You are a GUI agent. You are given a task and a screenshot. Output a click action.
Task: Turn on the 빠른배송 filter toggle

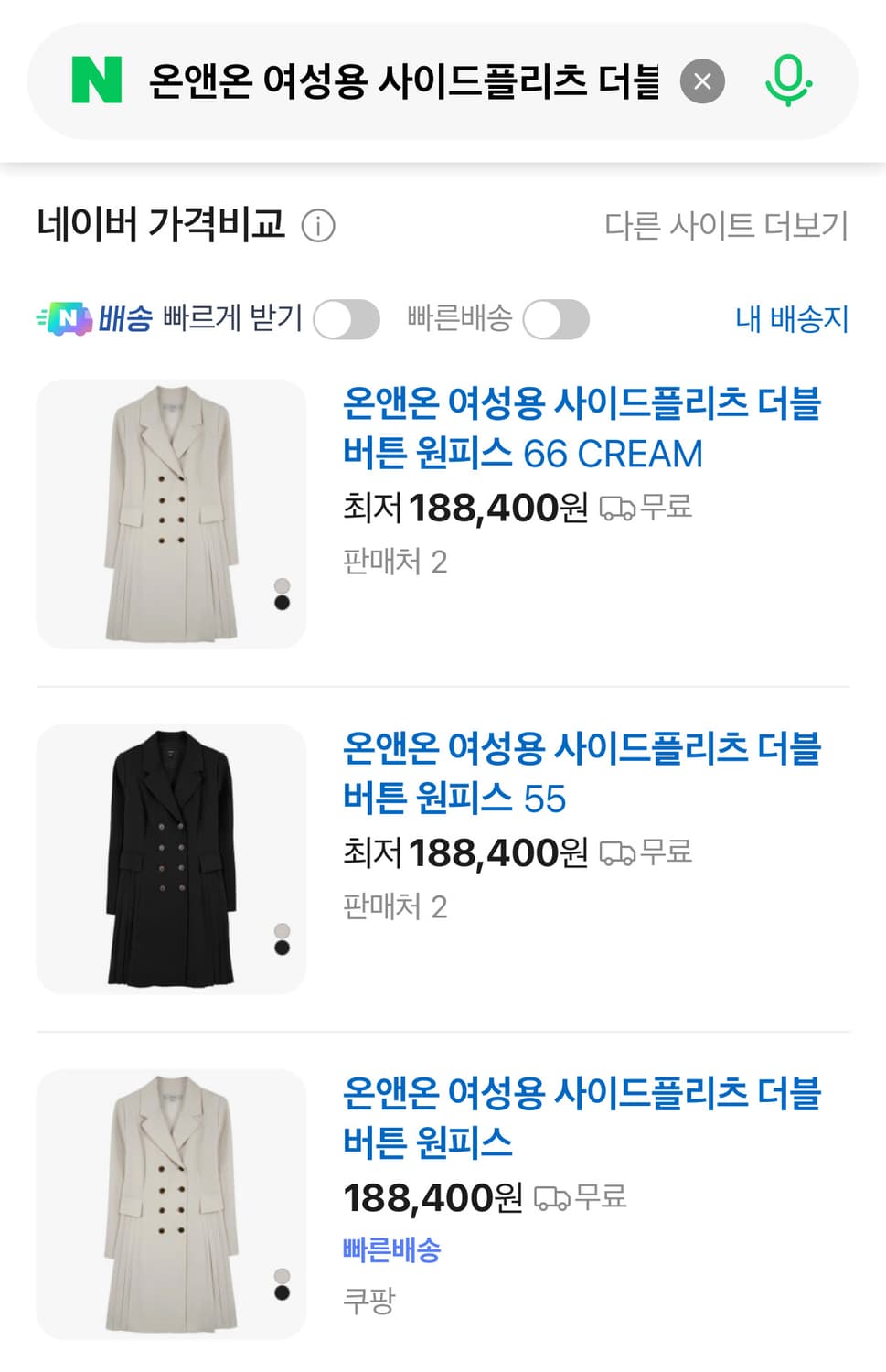click(x=557, y=320)
